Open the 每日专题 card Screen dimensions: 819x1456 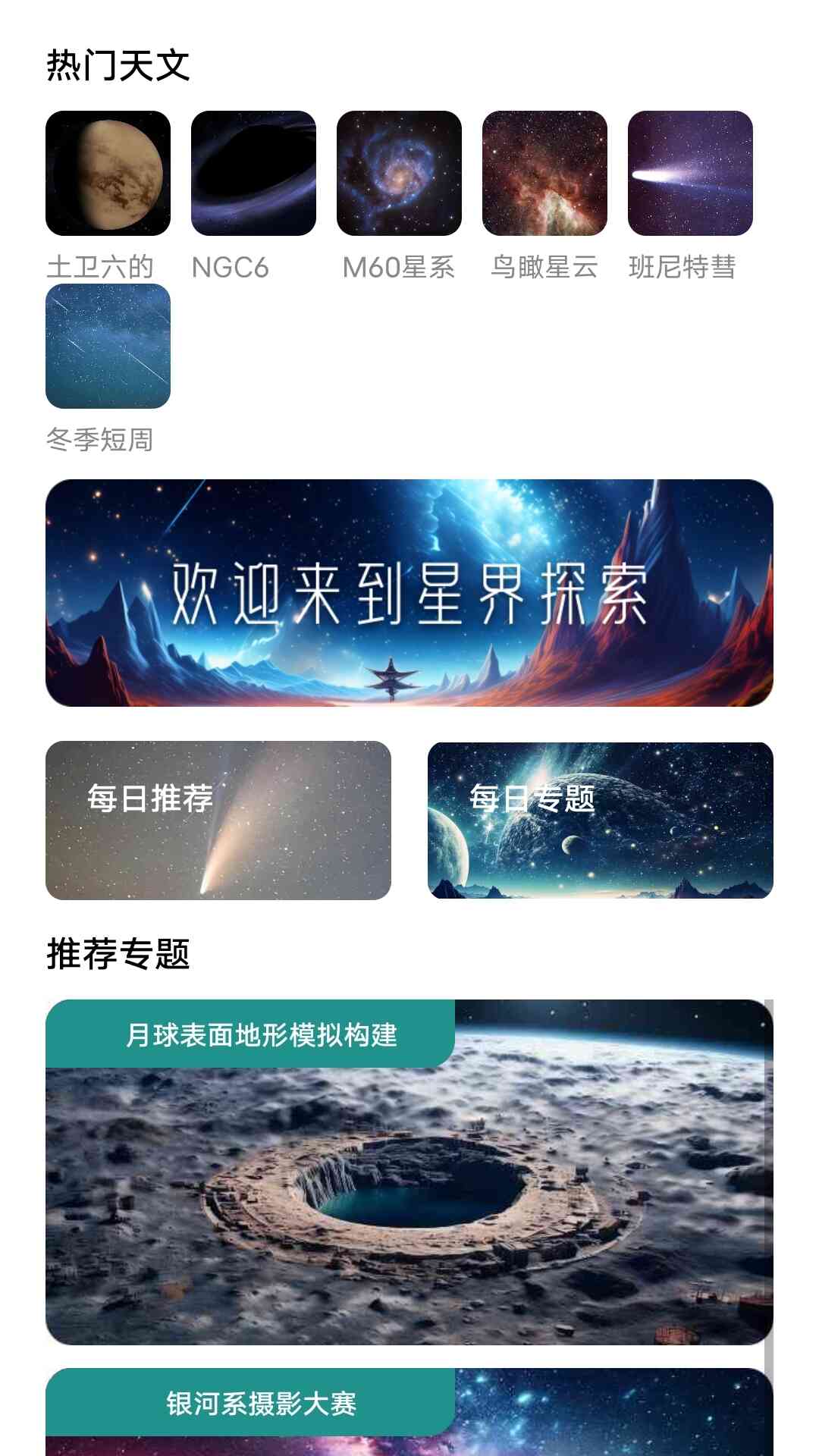pyautogui.click(x=601, y=821)
